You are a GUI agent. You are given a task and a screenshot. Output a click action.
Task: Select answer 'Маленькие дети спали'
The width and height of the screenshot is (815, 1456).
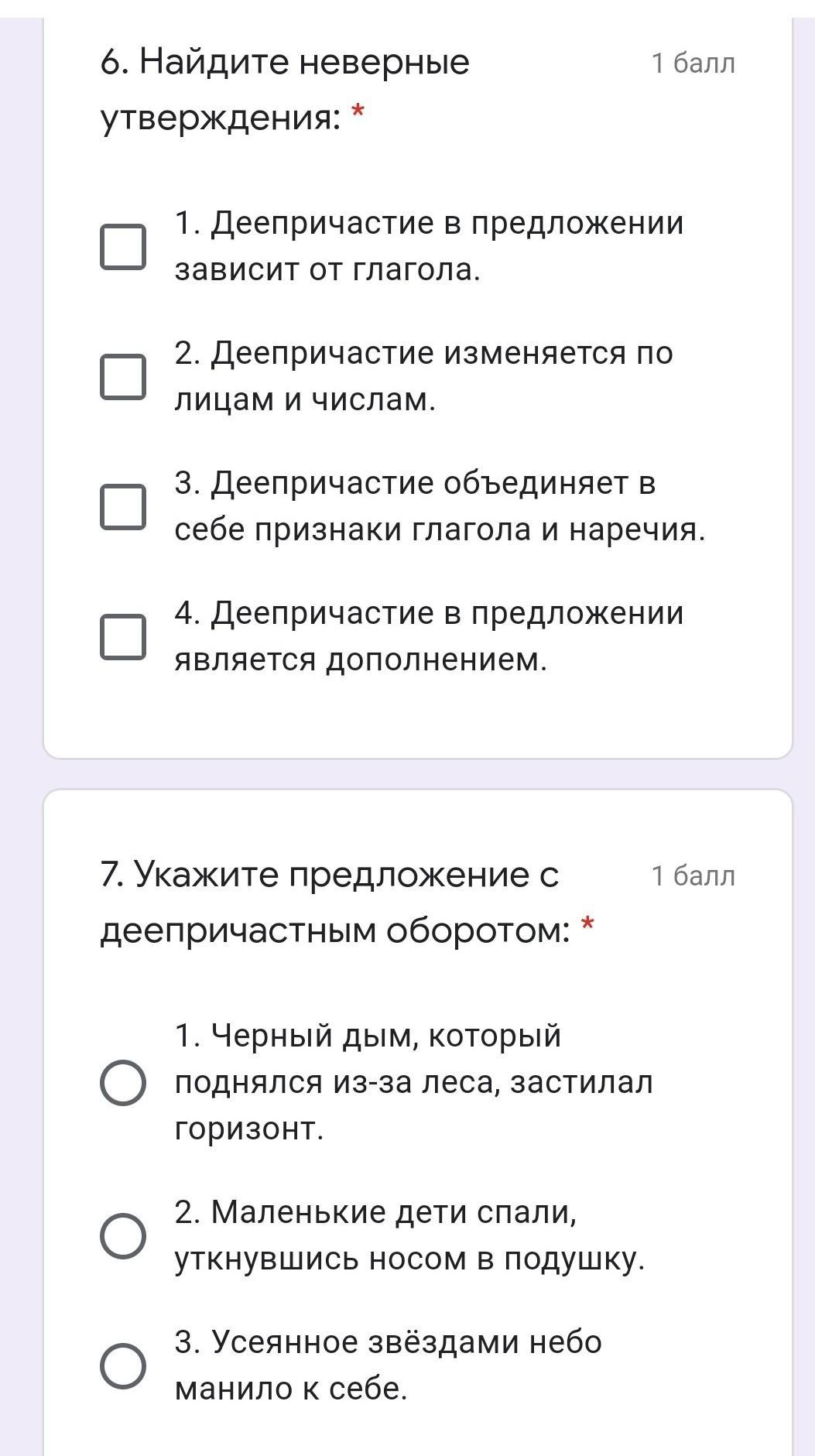point(123,1235)
